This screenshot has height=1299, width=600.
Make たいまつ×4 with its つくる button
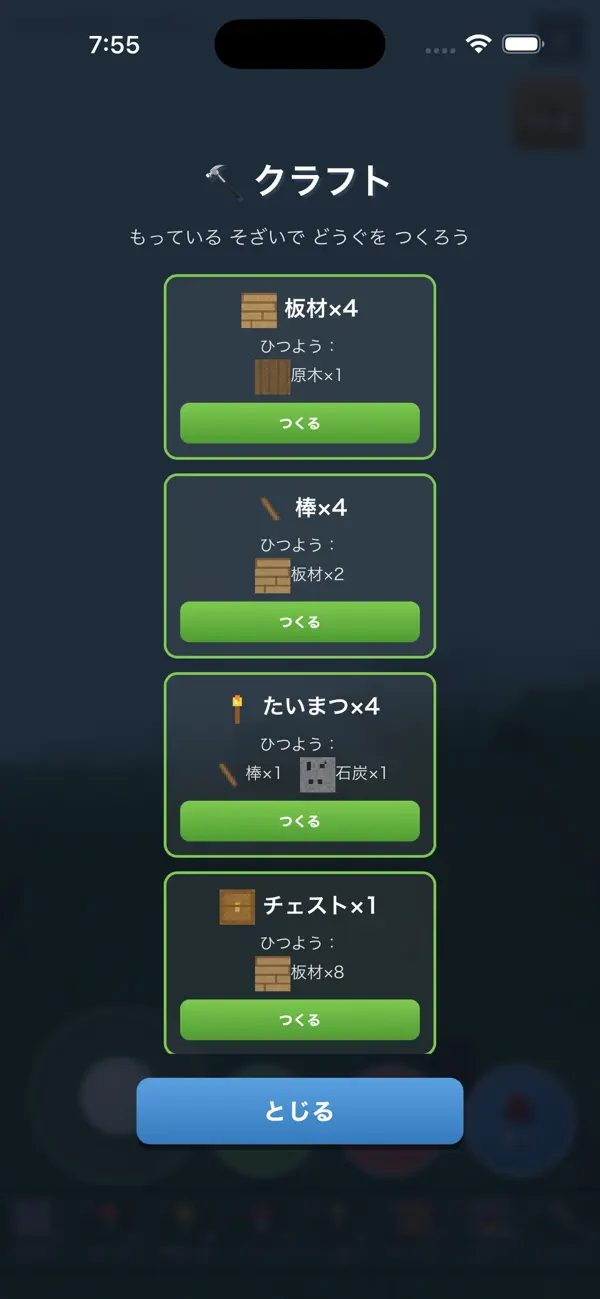pyautogui.click(x=300, y=821)
